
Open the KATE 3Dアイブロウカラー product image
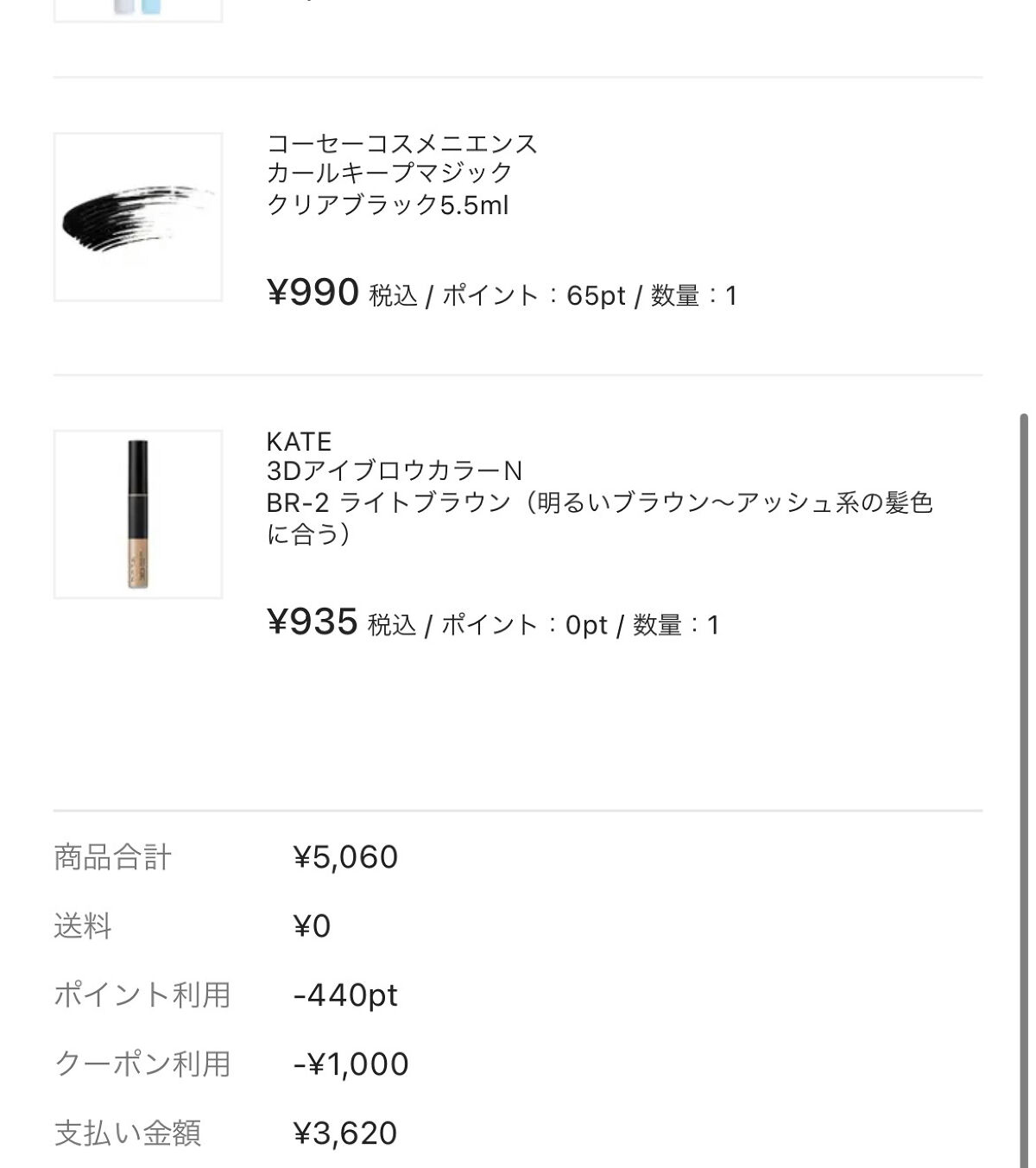point(138,514)
